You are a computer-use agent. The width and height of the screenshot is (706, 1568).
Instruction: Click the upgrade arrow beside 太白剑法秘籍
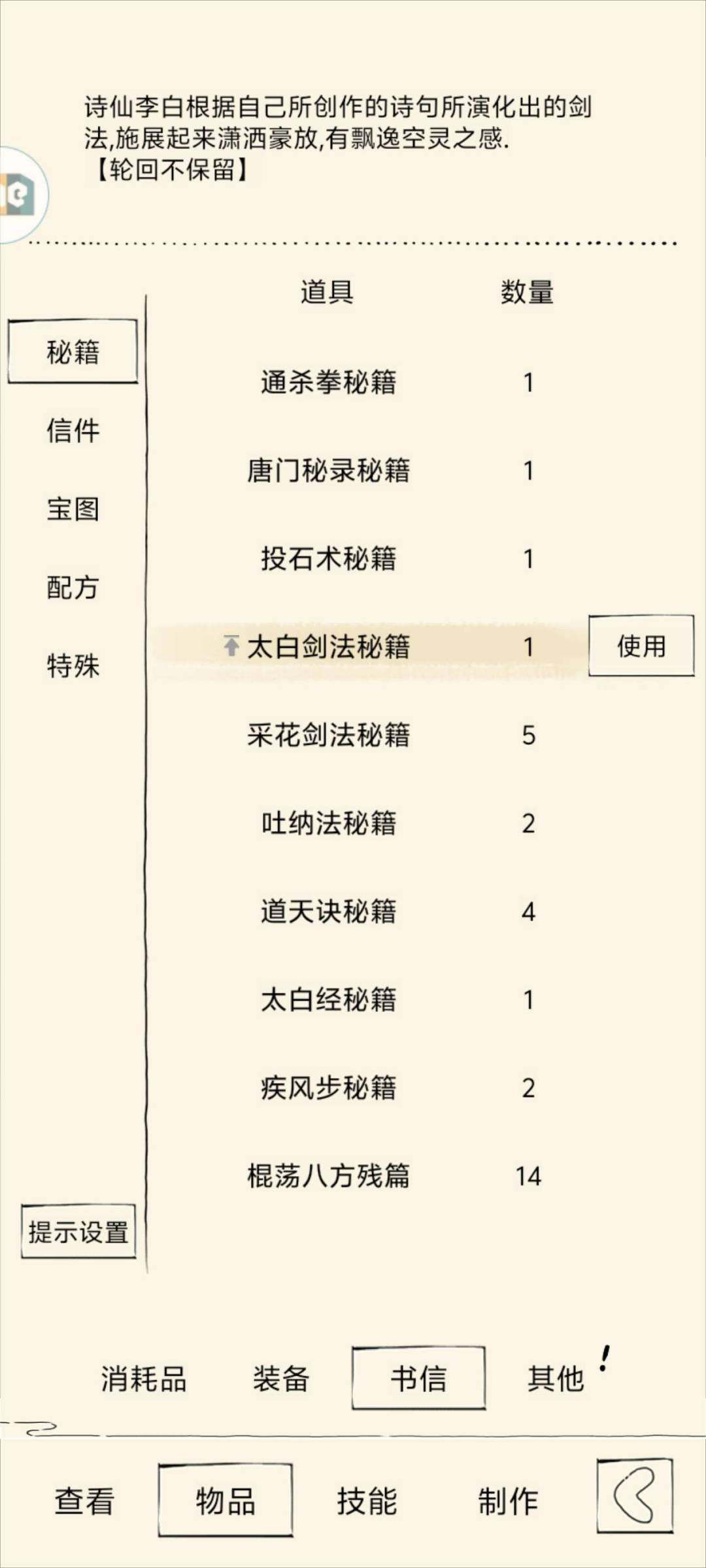click(232, 644)
